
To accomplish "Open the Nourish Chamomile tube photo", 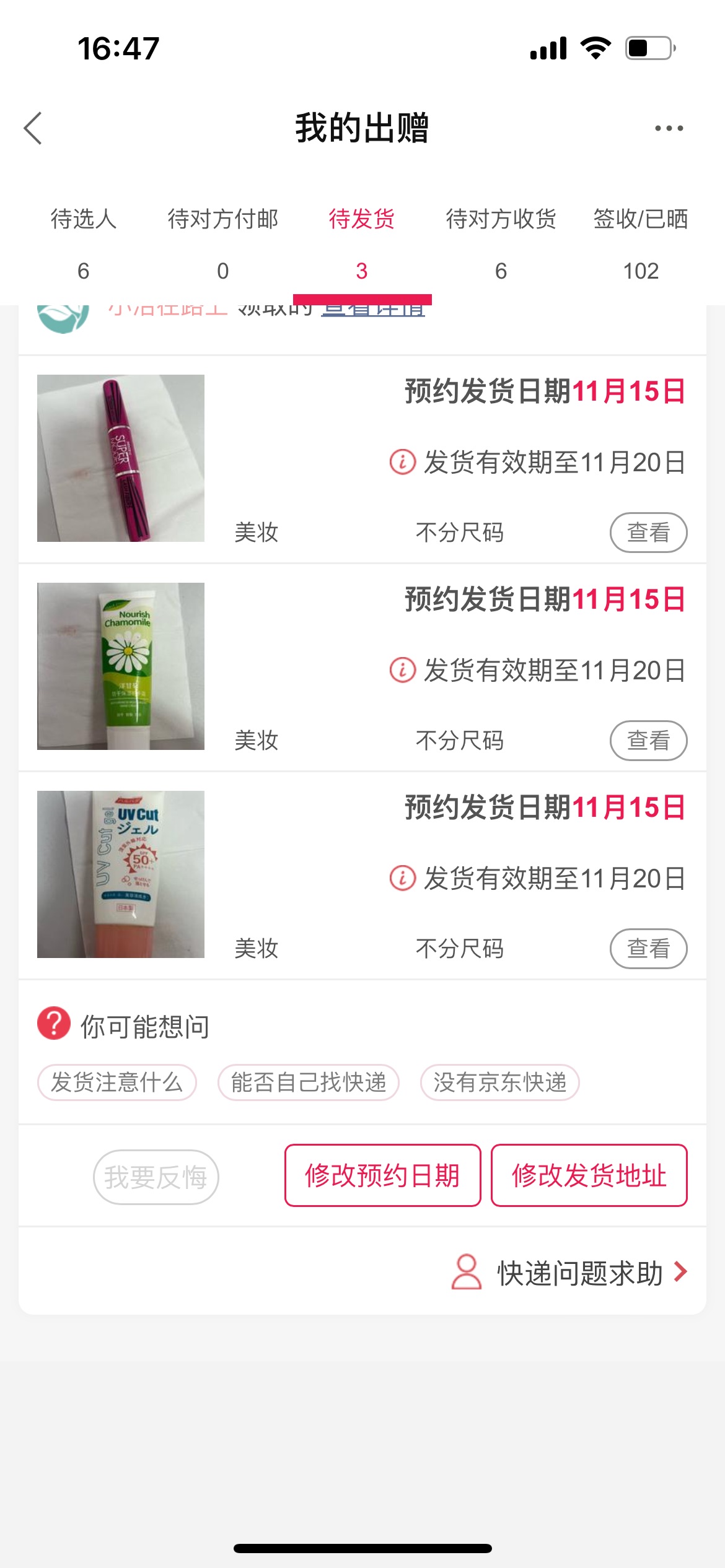I will [x=121, y=666].
